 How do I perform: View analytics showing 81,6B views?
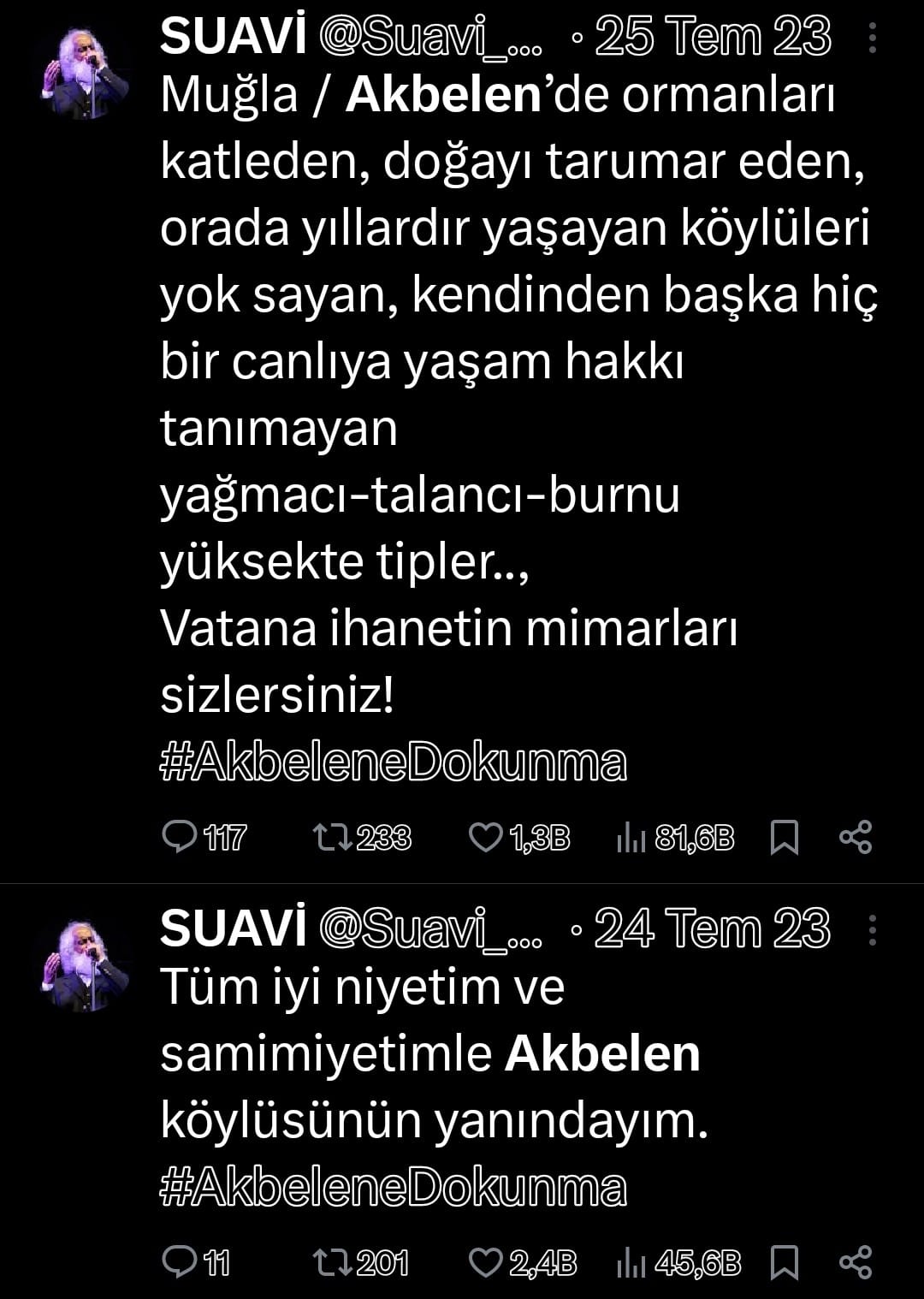(x=631, y=838)
